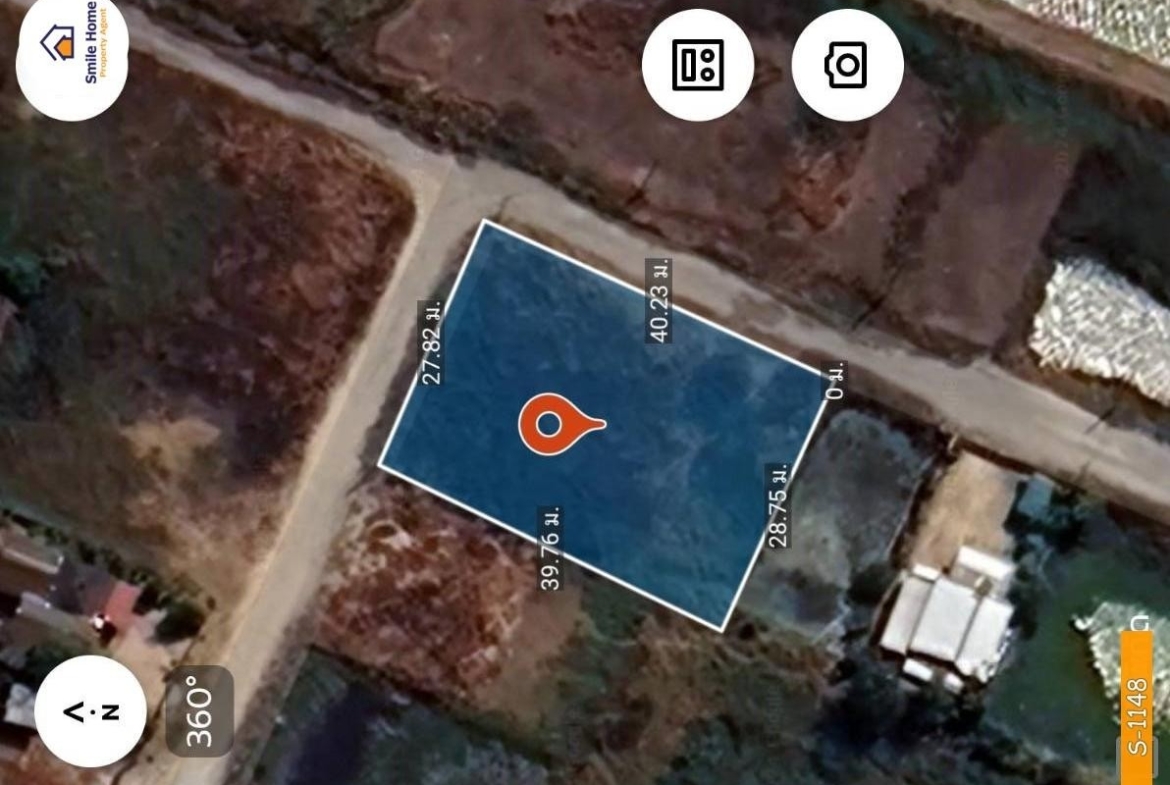This screenshot has height=785, width=1170.
Task: Reset map orientation with the compass
Action: click(x=90, y=711)
